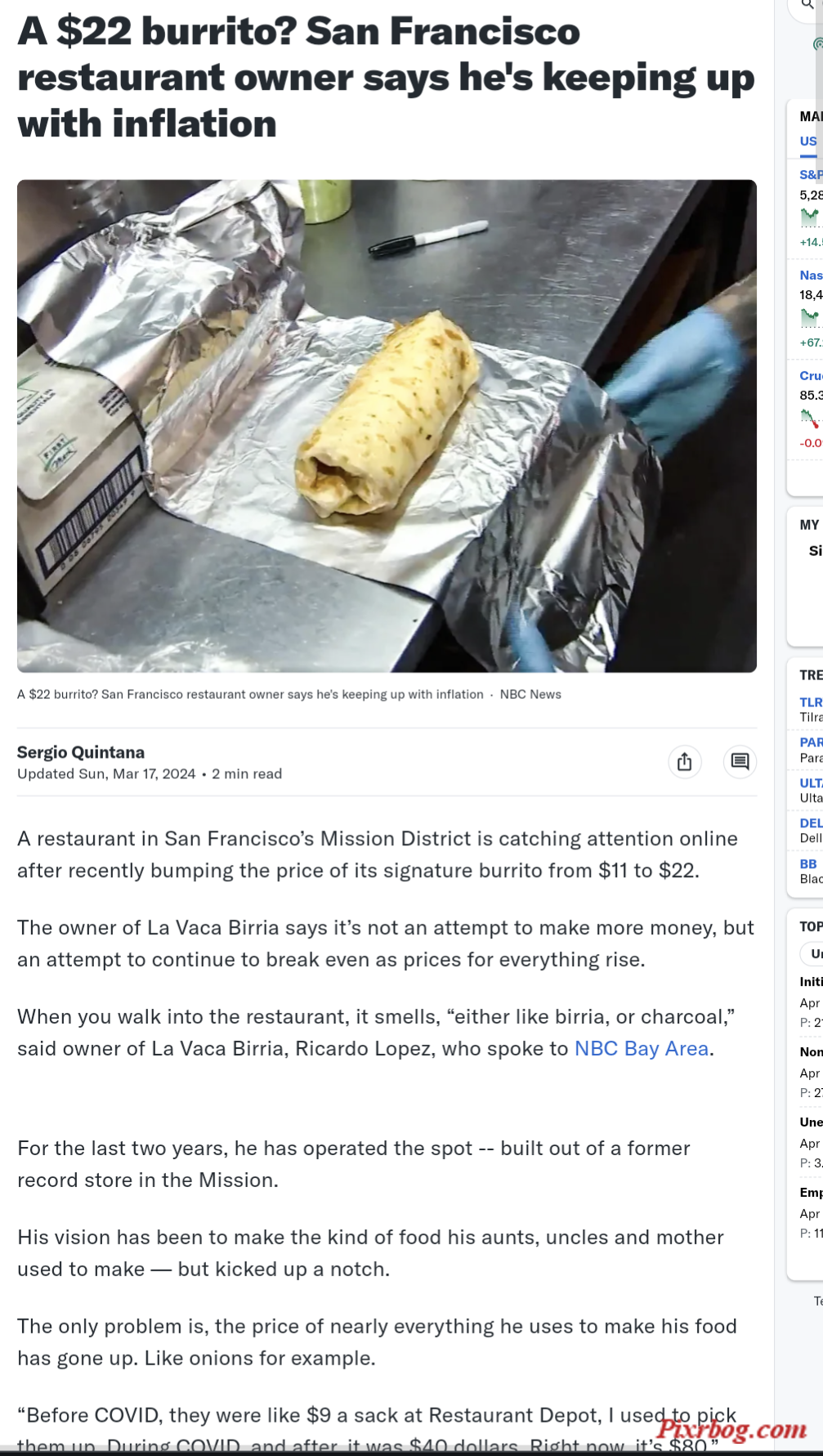823x1456 pixels.
Task: Share this burrito article
Action: 684,762
